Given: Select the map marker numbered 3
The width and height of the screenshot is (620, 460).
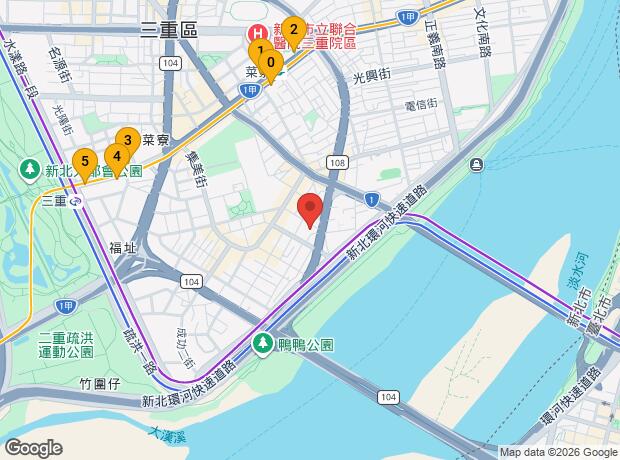Looking at the screenshot, I should tap(127, 141).
